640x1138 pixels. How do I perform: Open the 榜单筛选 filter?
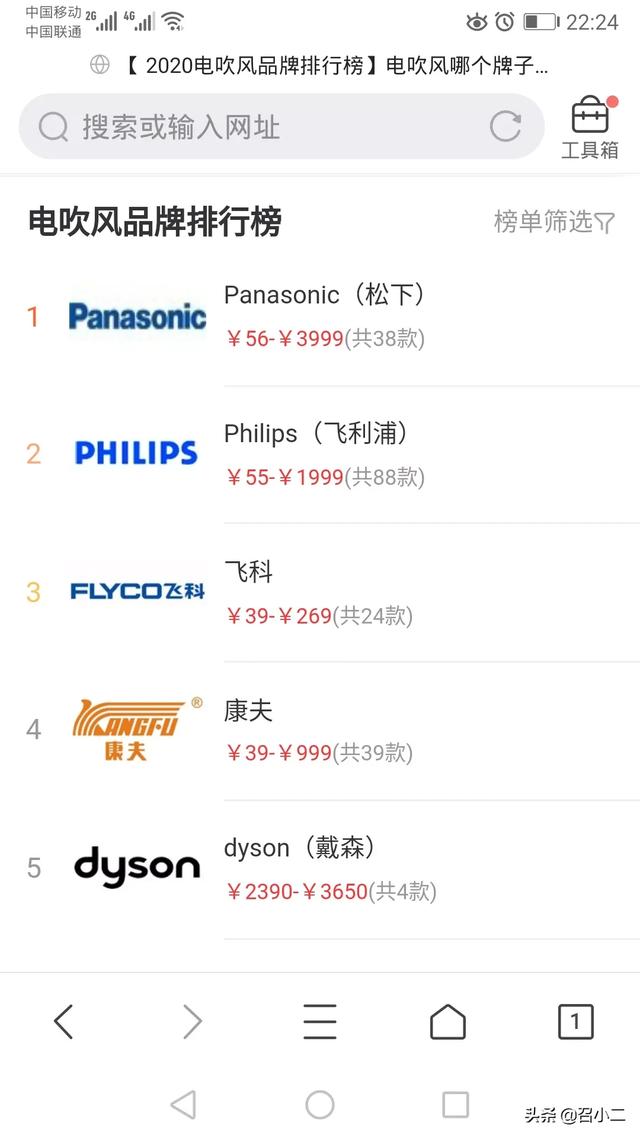click(x=554, y=222)
